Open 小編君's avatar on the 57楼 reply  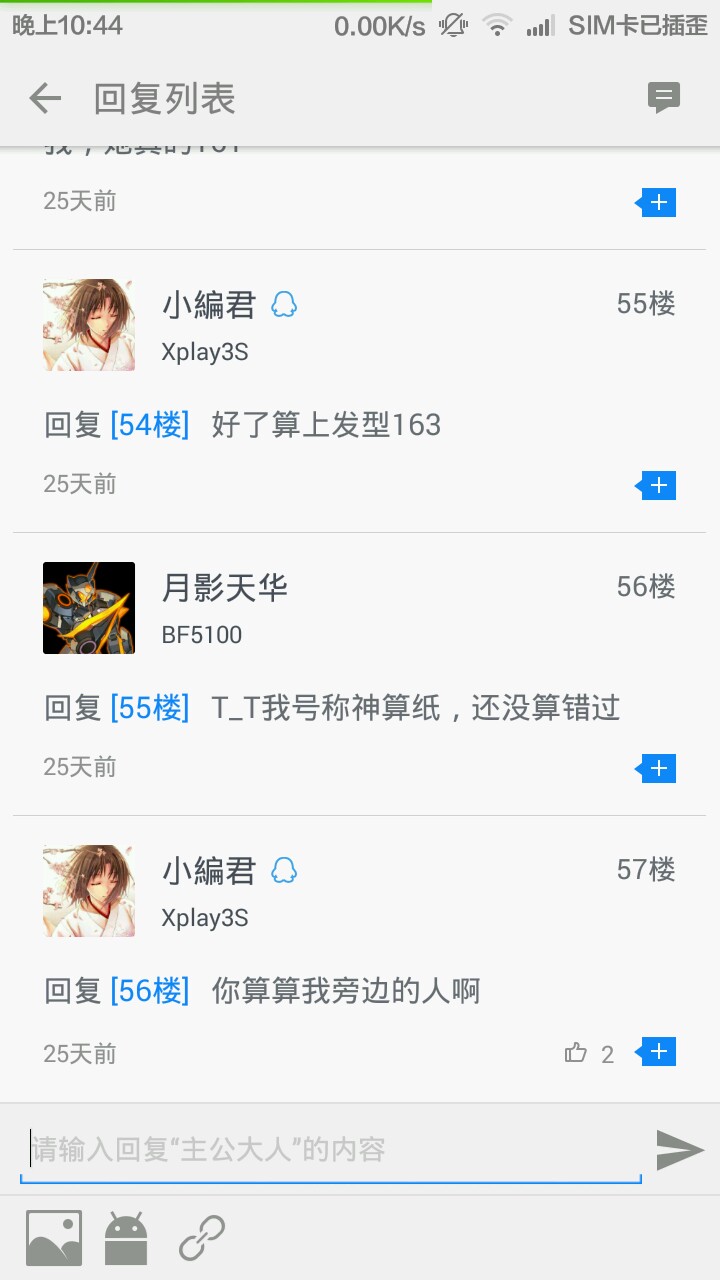pyautogui.click(x=89, y=891)
